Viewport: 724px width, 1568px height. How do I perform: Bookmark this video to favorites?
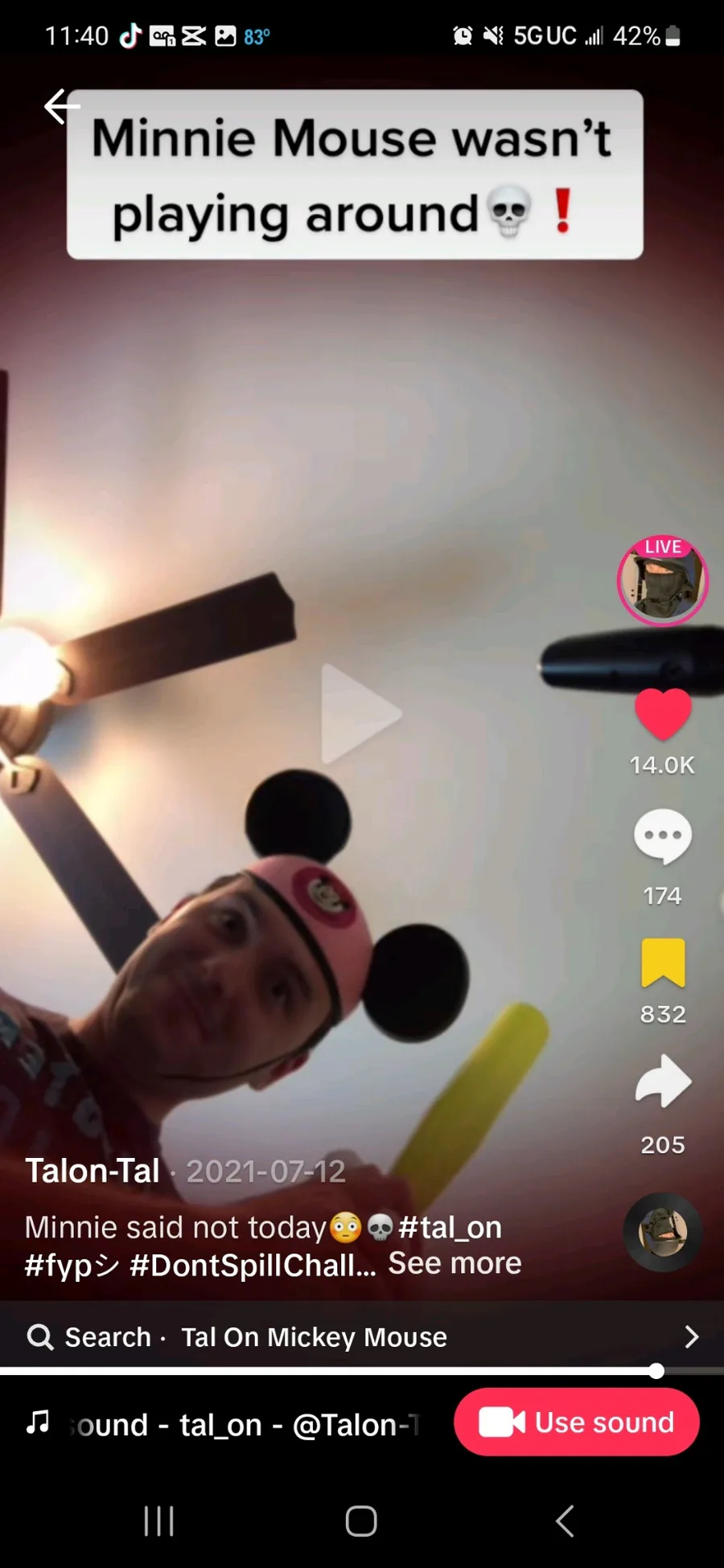663,963
